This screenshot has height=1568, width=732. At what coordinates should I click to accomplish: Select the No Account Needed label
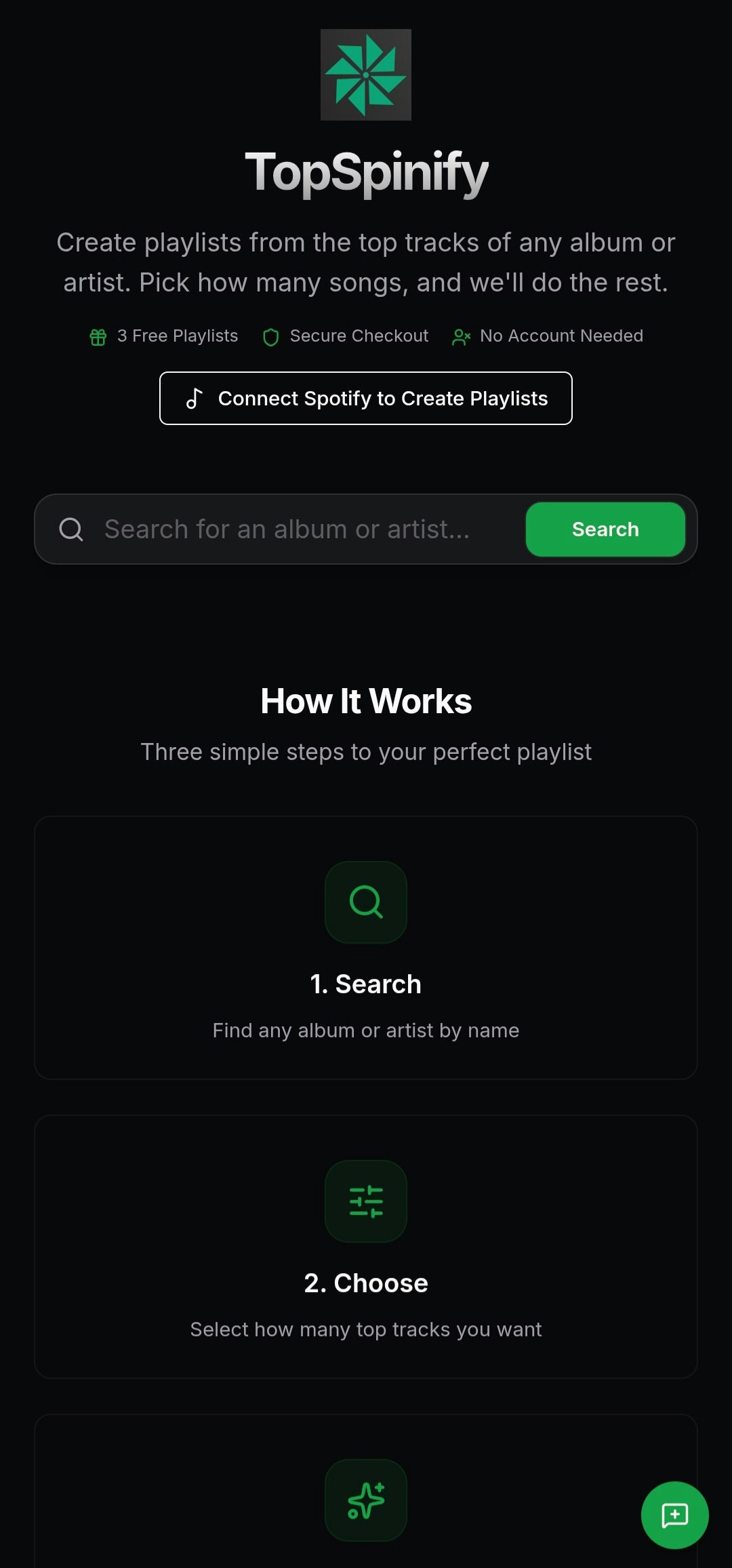click(561, 336)
